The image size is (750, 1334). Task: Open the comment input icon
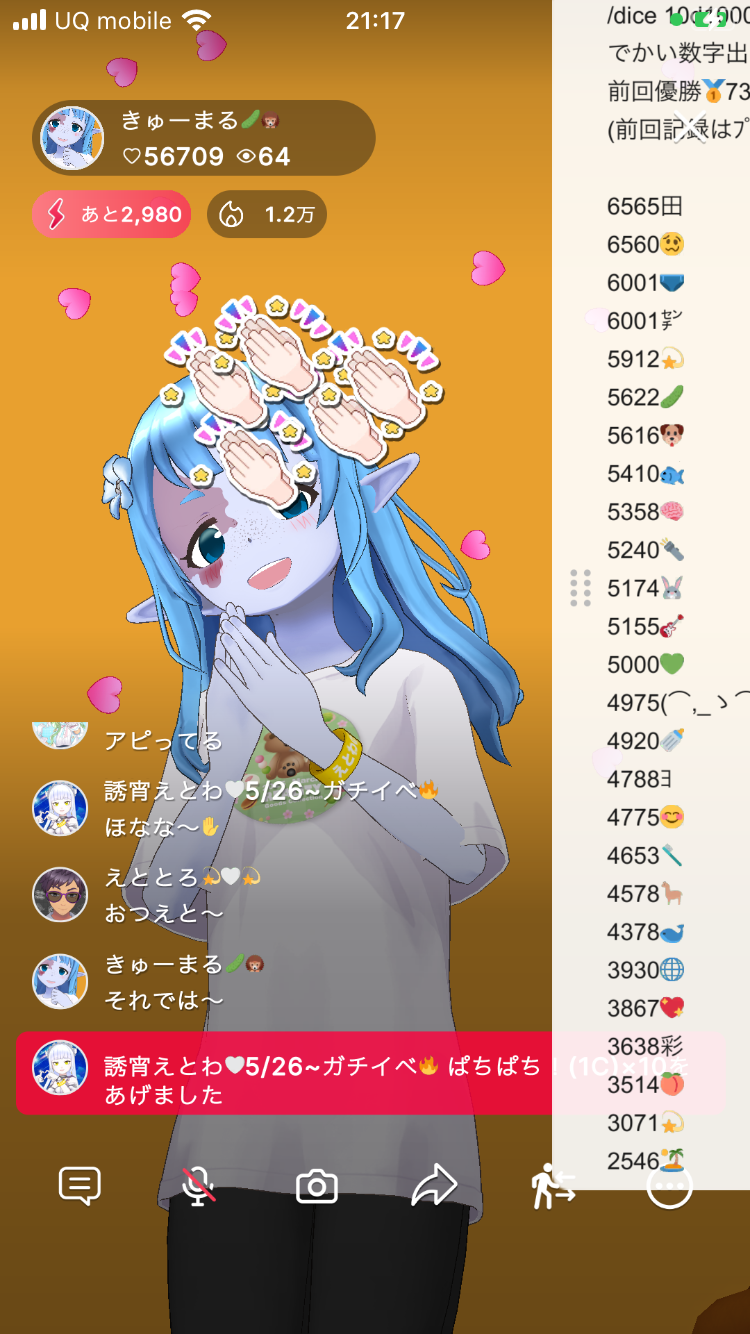(80, 1187)
